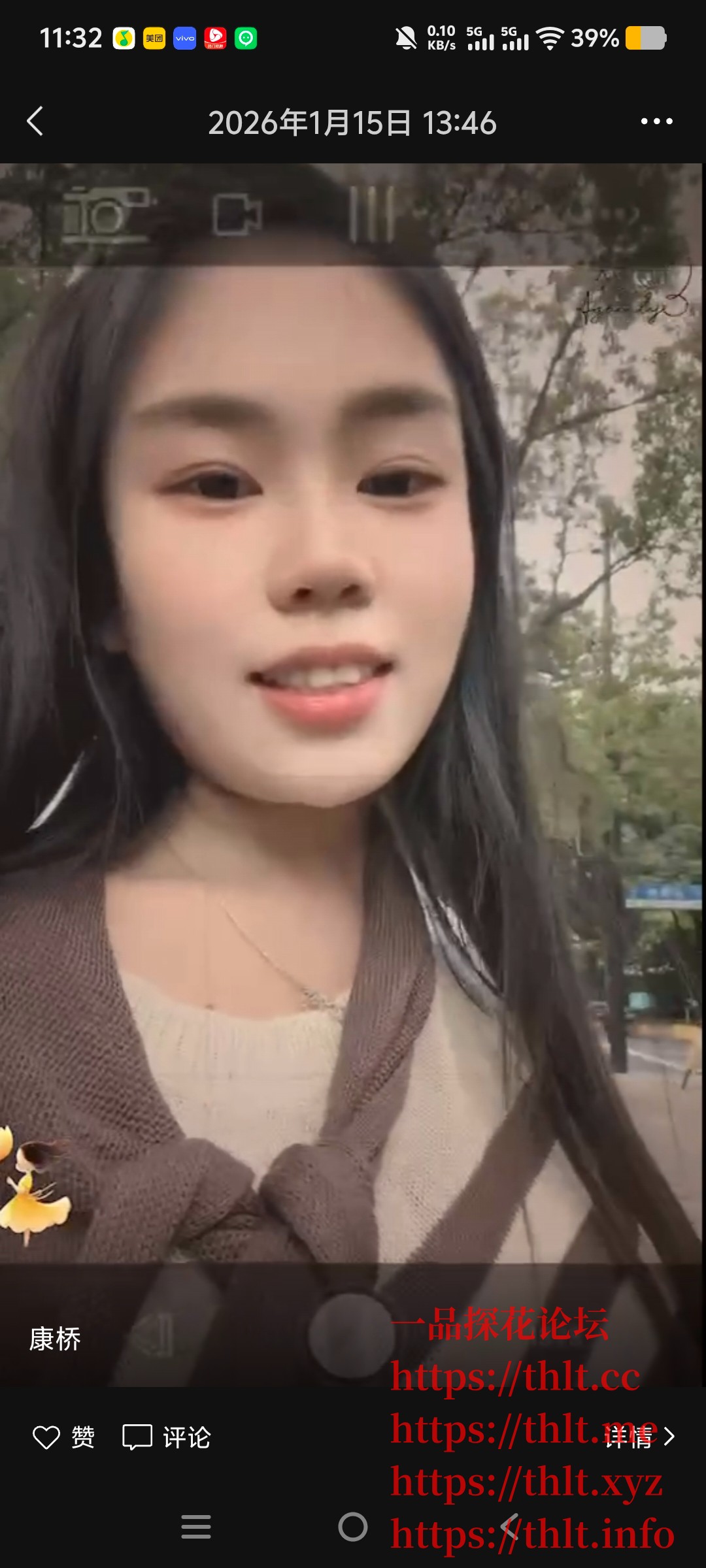706x1568 pixels.
Task: Go back from the photo viewer
Action: pos(35,122)
